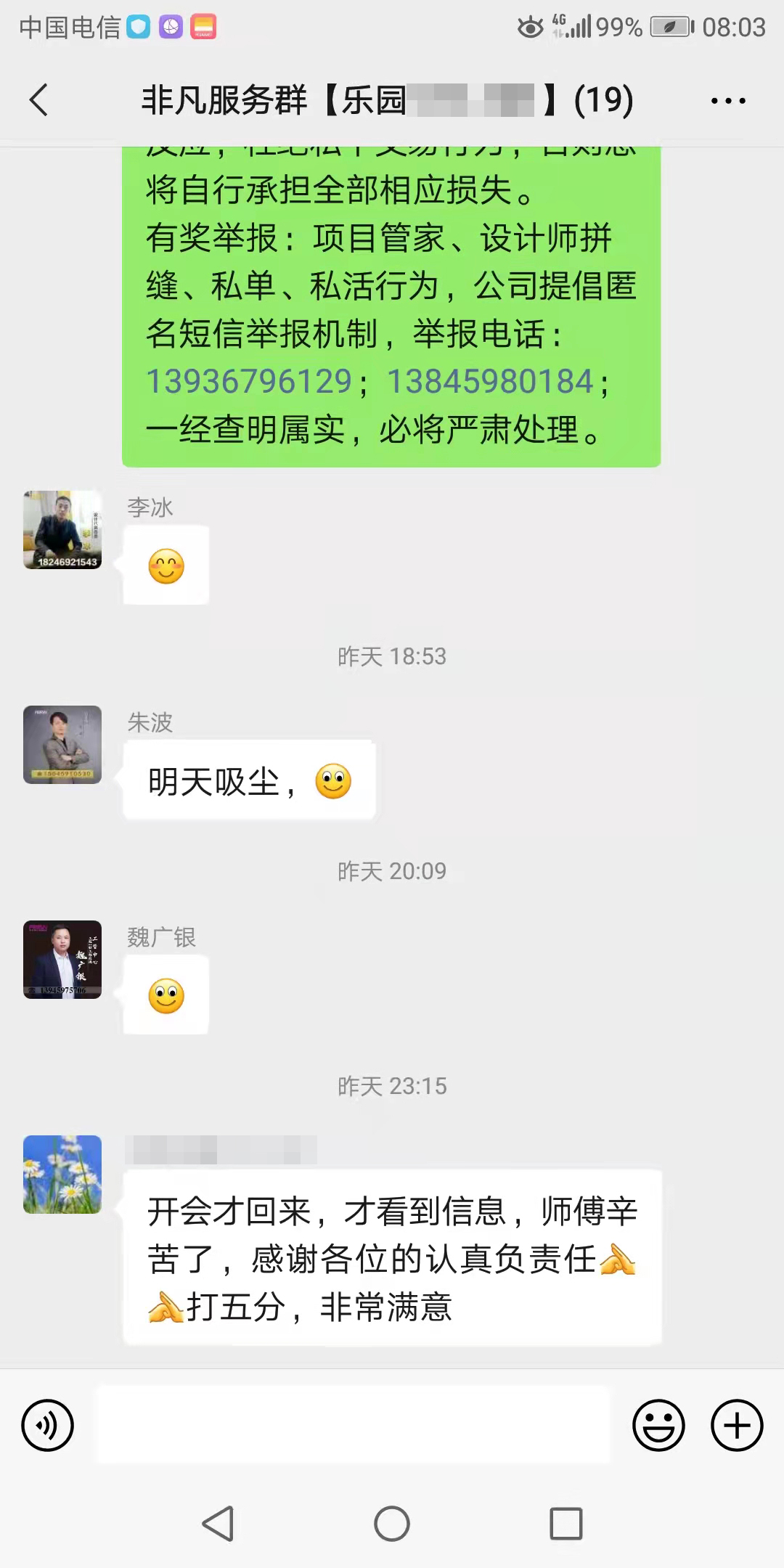Open the three-dot chat info menu
Image resolution: width=784 pixels, height=1568 pixels.
coord(728,100)
